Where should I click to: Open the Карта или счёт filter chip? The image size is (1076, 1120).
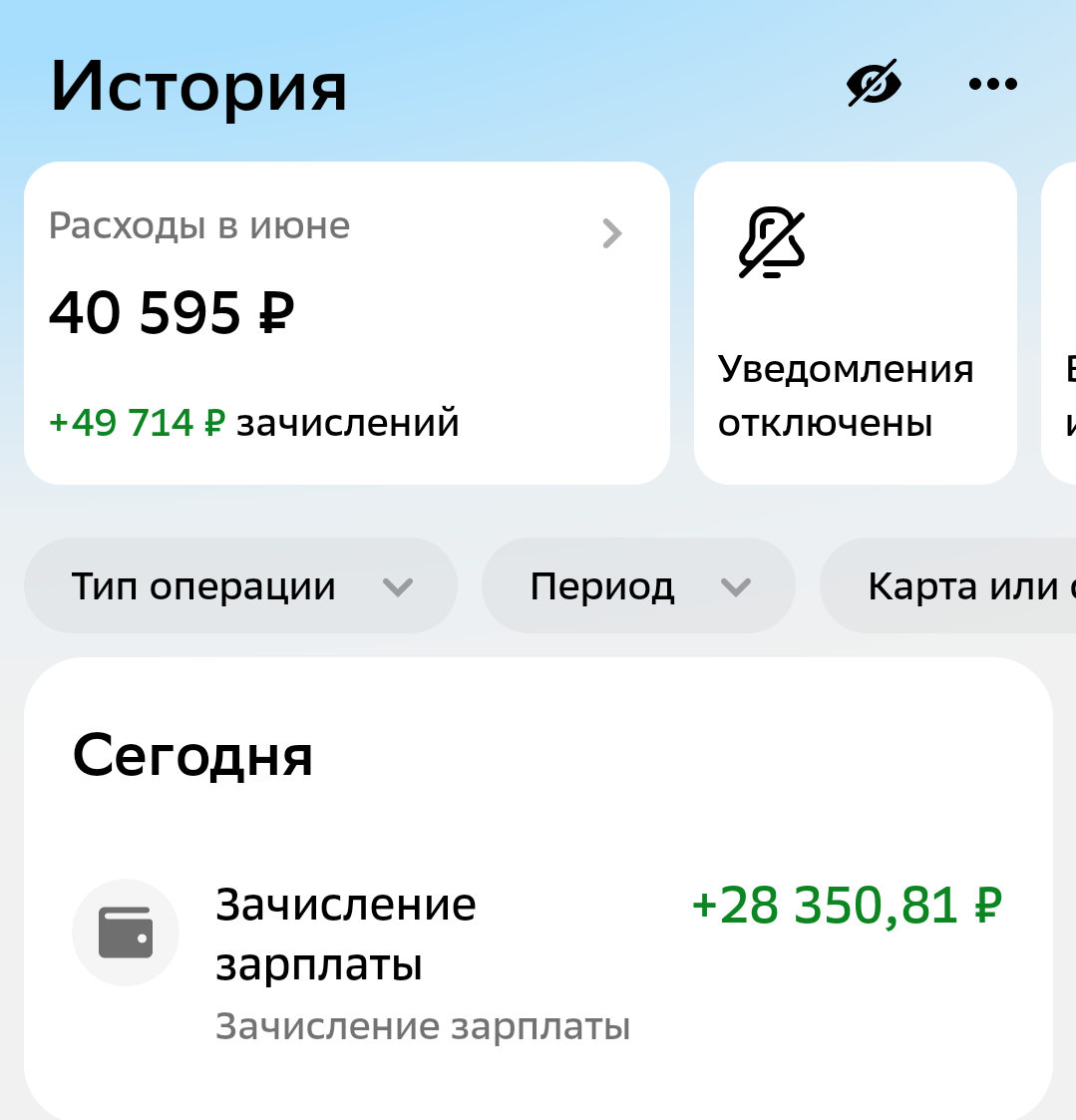[948, 585]
